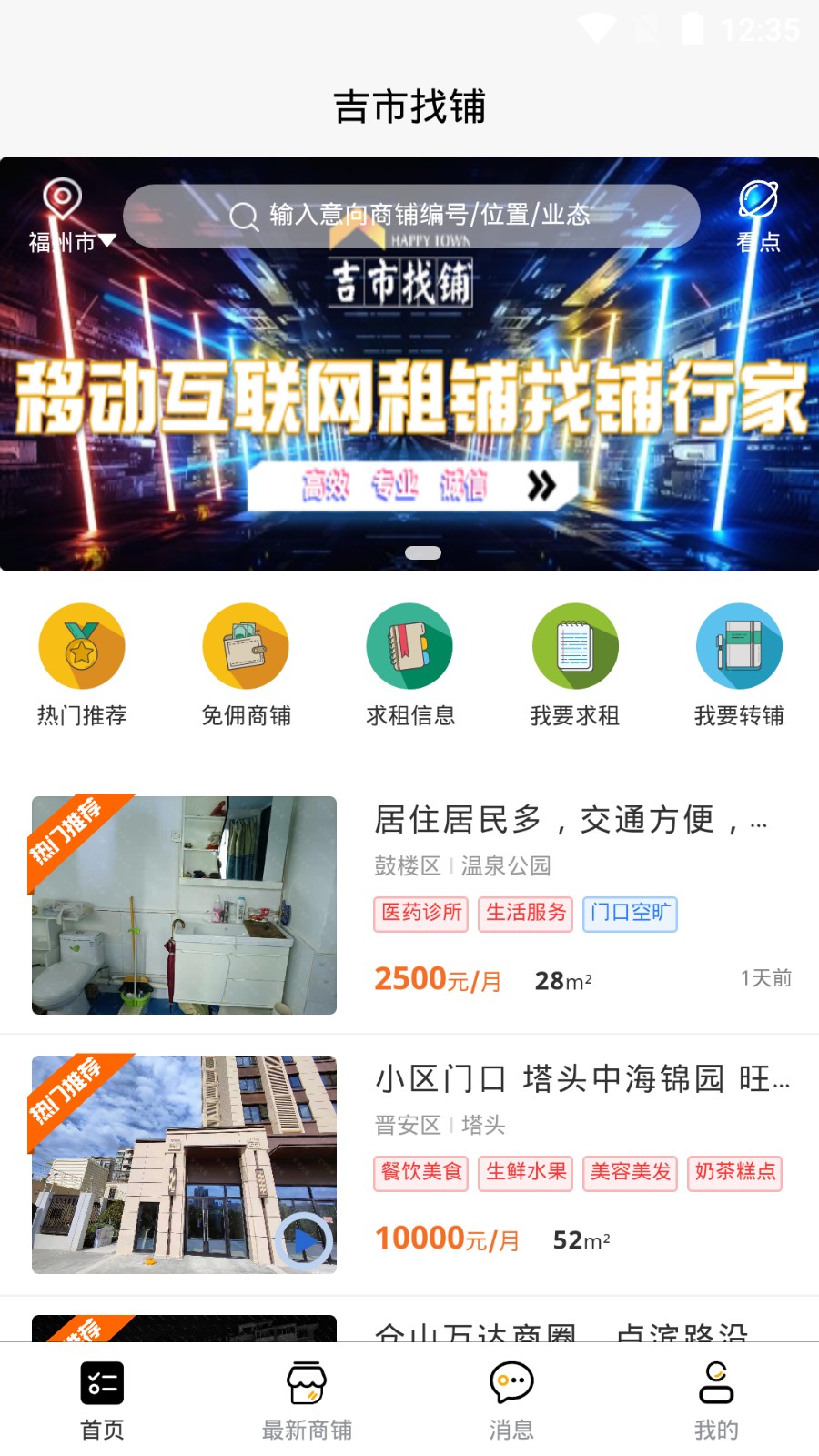Toggle the 生鲜水果 tag on the second listing

coord(525,1174)
